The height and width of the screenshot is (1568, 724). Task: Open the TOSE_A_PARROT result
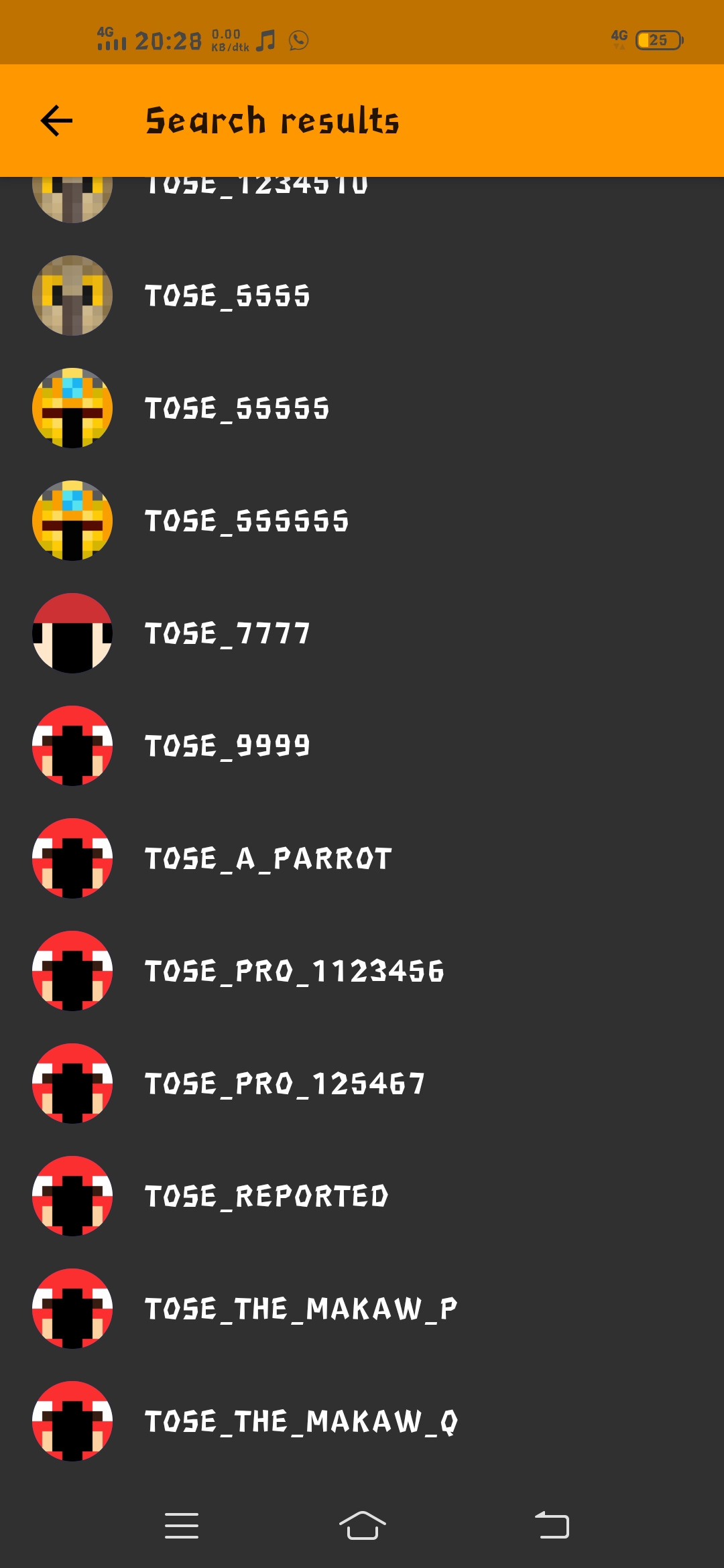pos(362,858)
